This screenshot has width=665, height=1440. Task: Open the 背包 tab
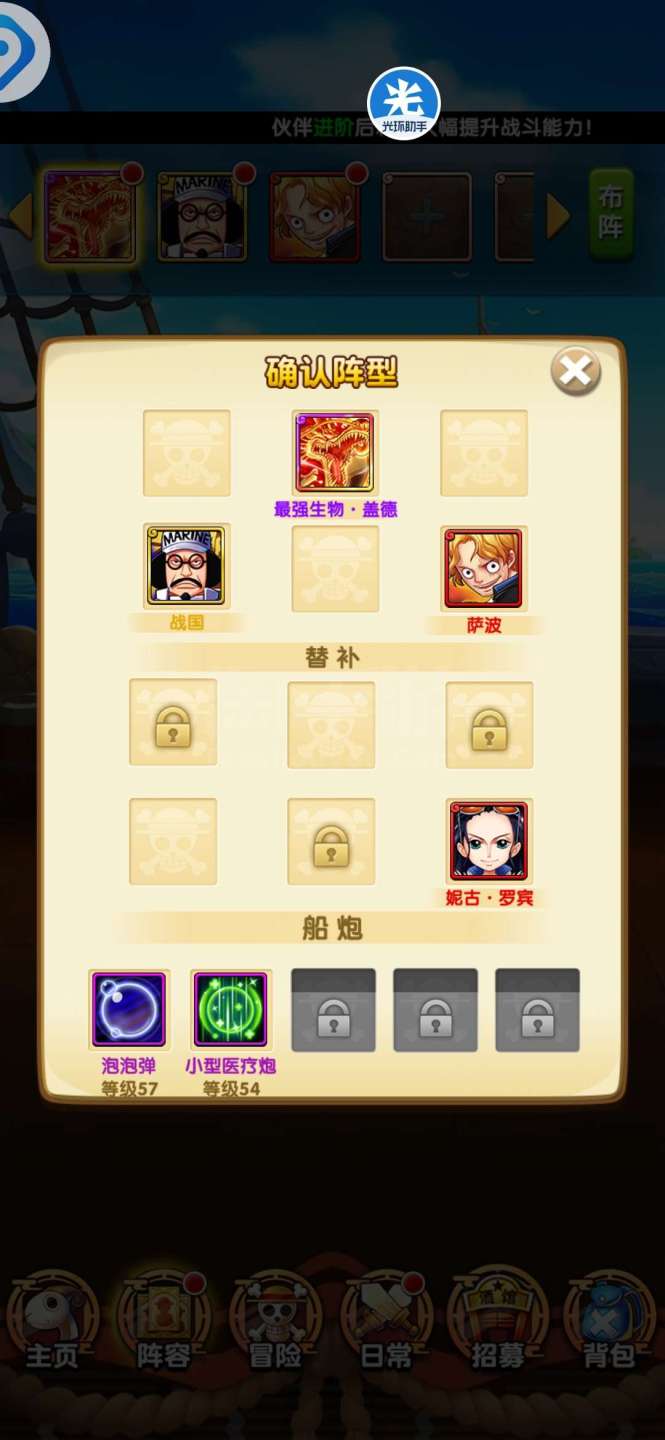(608, 1322)
